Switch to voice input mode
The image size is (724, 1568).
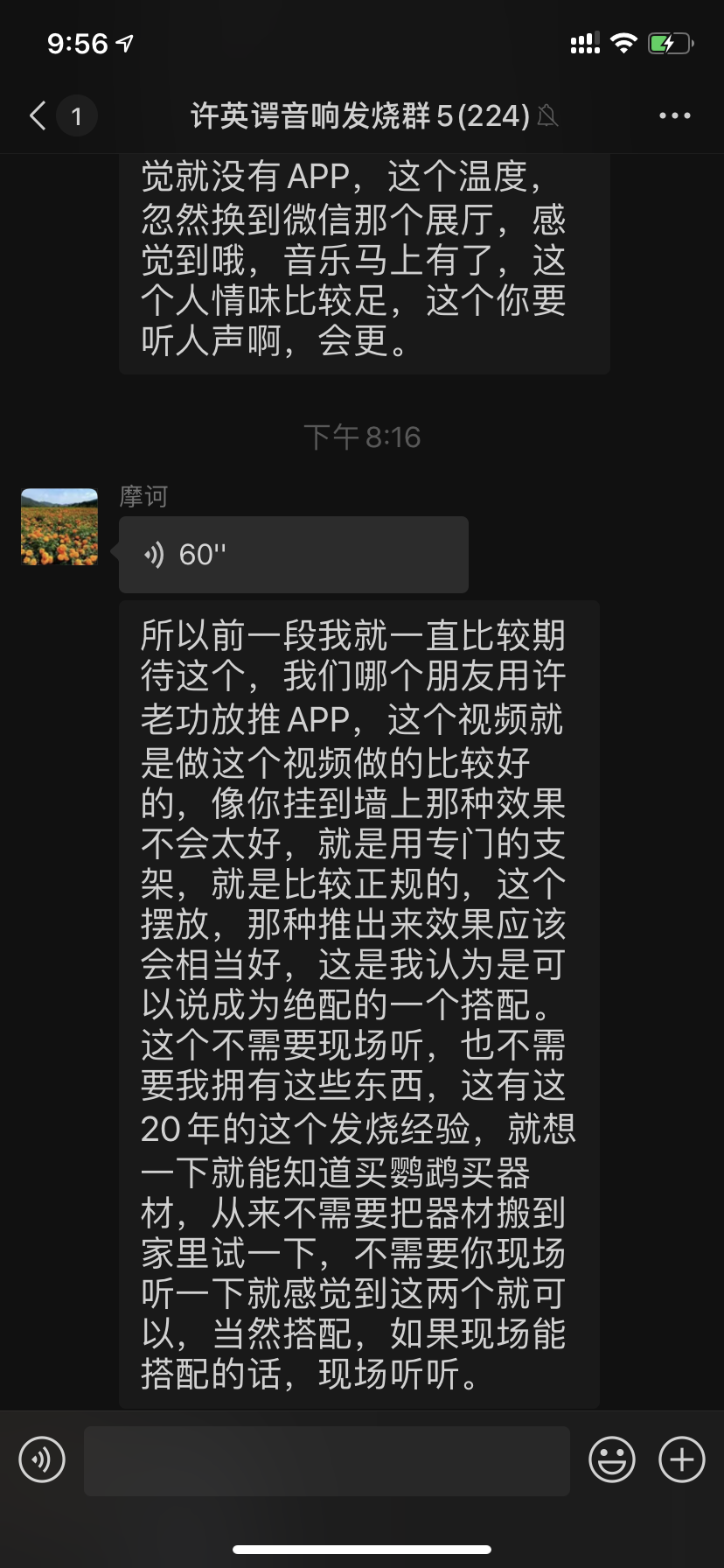[42, 1459]
